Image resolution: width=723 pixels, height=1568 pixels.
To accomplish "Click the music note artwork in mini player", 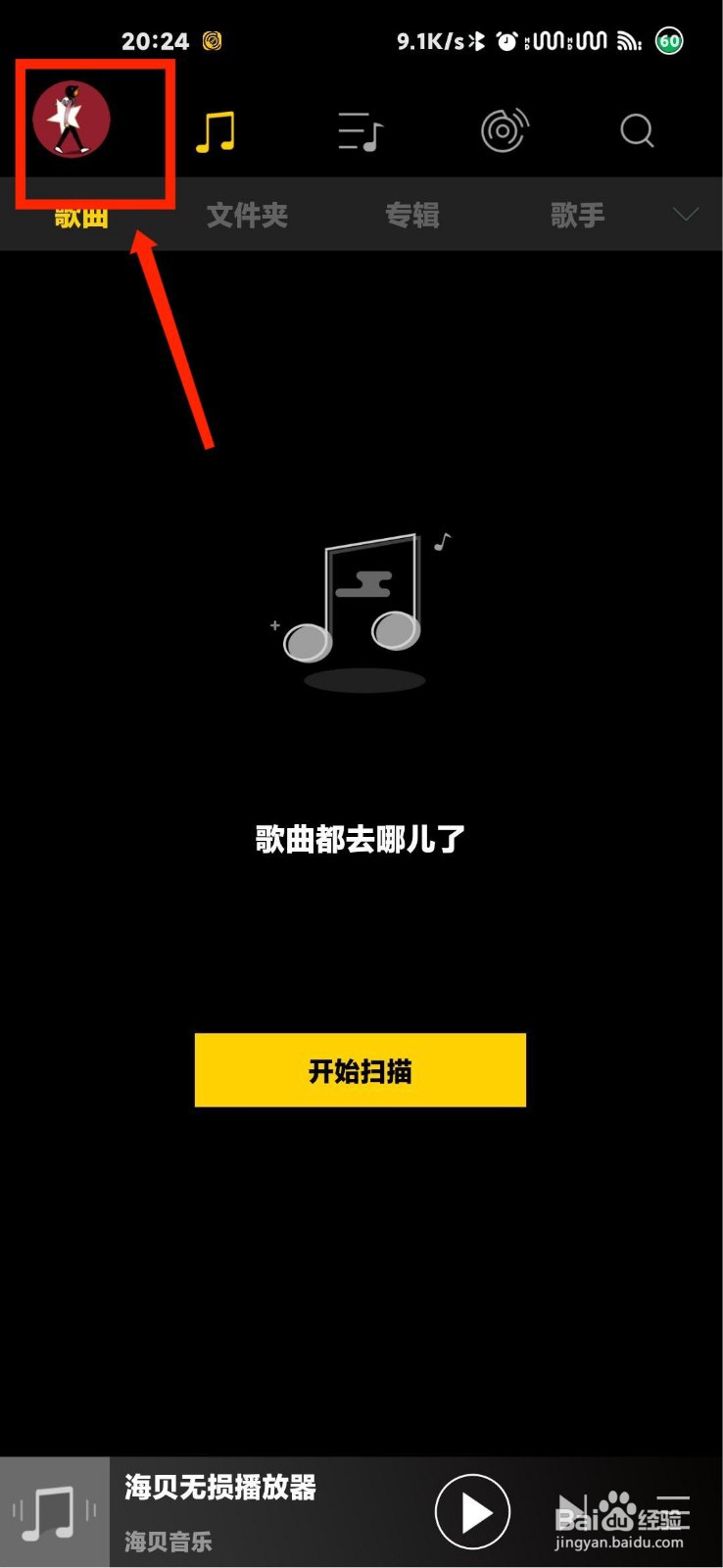I will pos(54,1511).
